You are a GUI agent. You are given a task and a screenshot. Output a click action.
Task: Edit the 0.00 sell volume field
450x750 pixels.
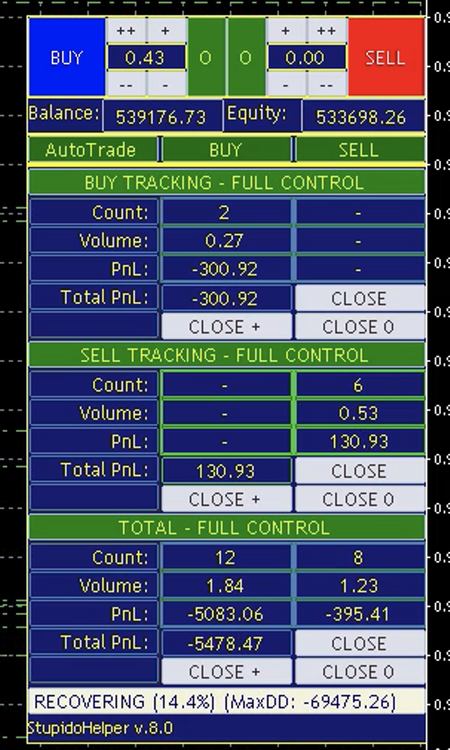(306, 57)
